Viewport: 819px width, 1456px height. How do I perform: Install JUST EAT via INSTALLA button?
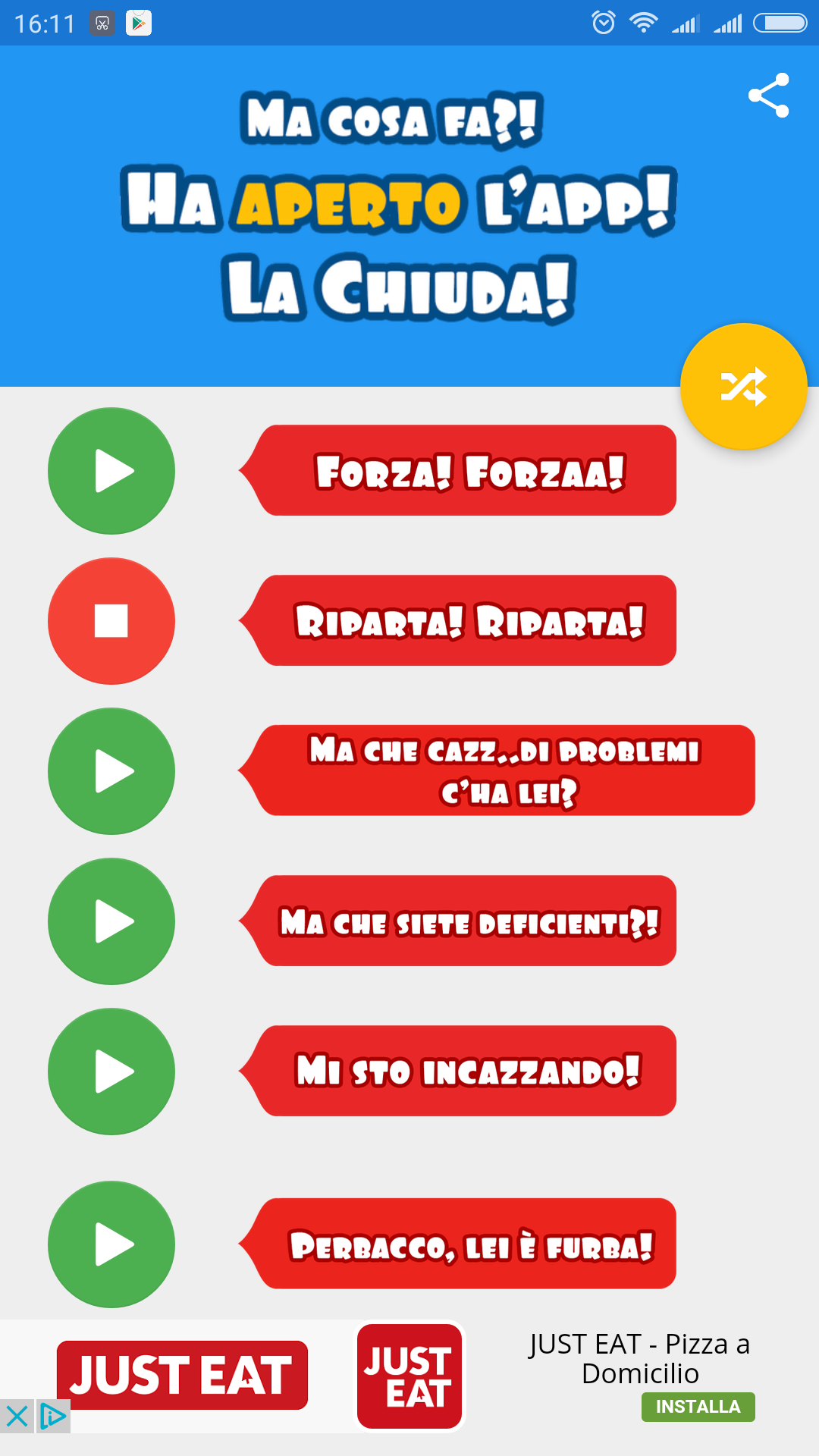click(x=698, y=1407)
